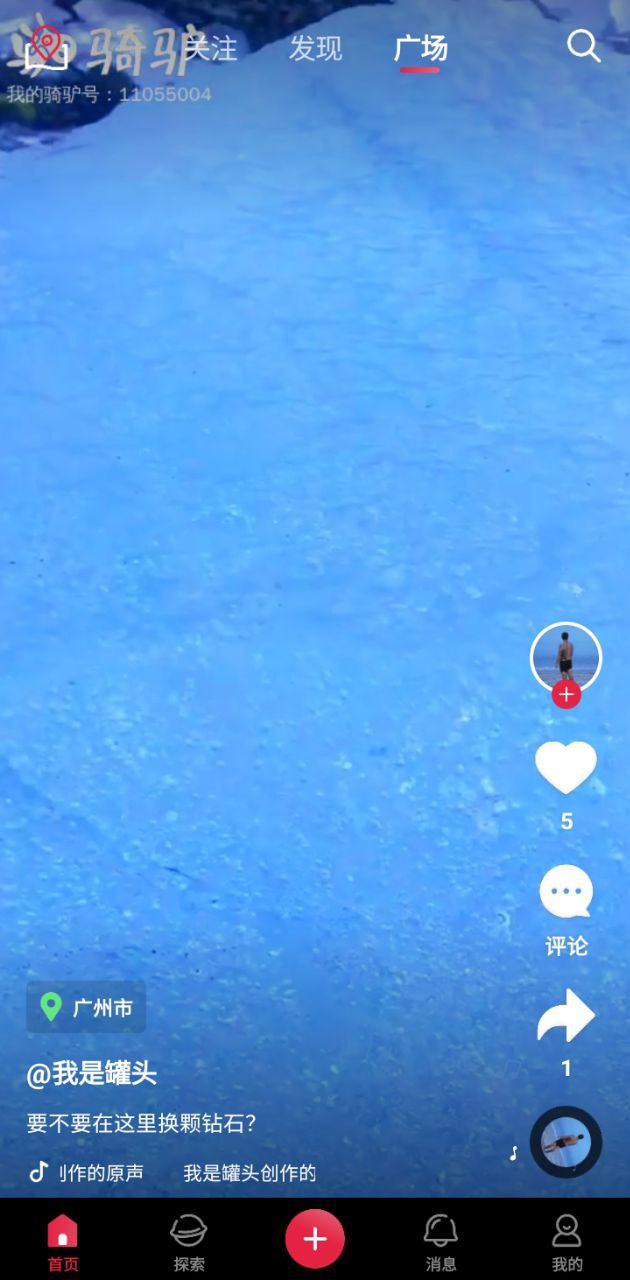
Task: Switch to the 关注 tab
Action: pyautogui.click(x=212, y=48)
